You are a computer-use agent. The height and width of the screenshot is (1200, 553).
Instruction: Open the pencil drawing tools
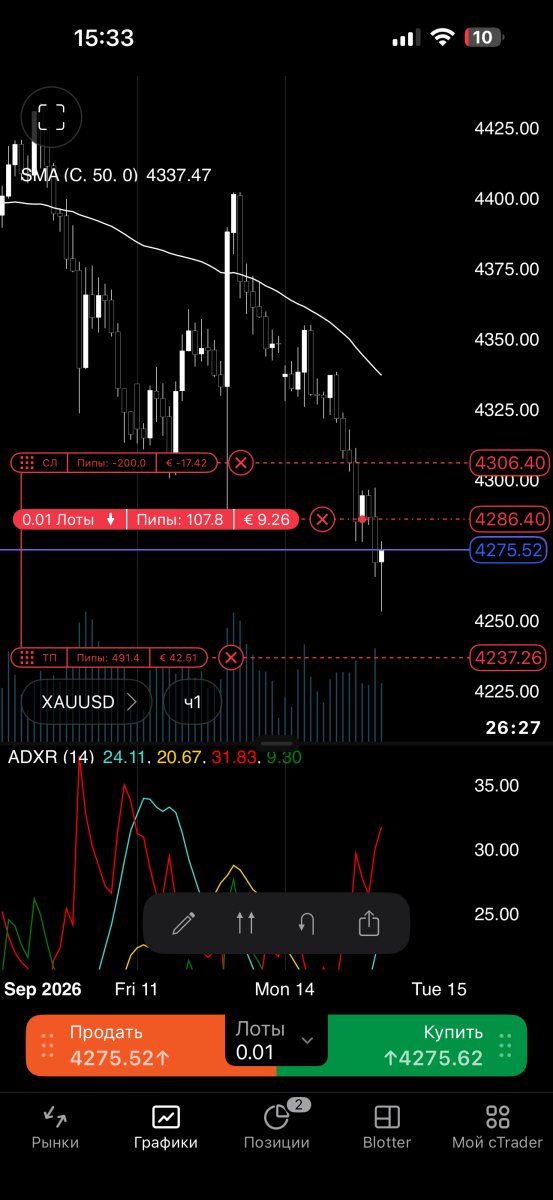pyautogui.click(x=183, y=923)
